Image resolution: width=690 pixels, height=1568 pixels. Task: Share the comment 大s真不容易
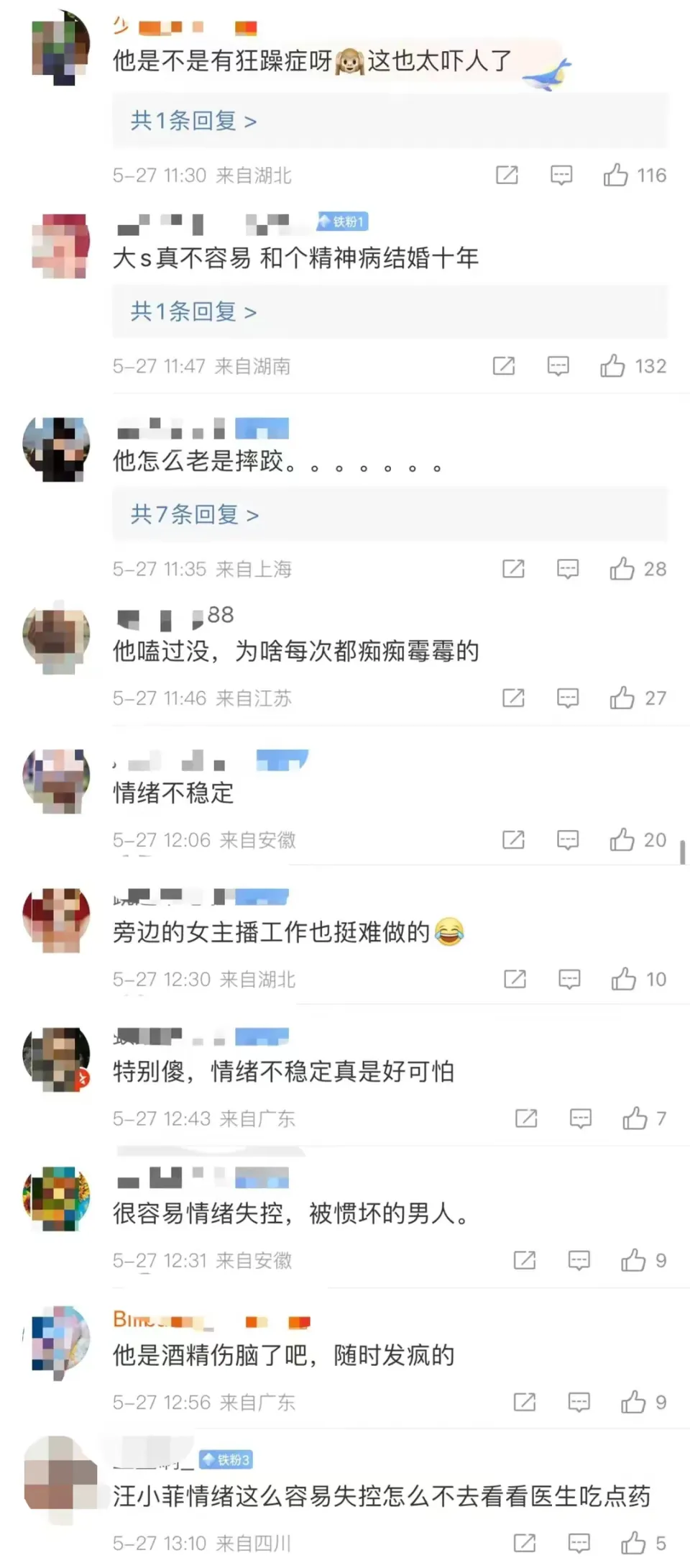pyautogui.click(x=504, y=366)
